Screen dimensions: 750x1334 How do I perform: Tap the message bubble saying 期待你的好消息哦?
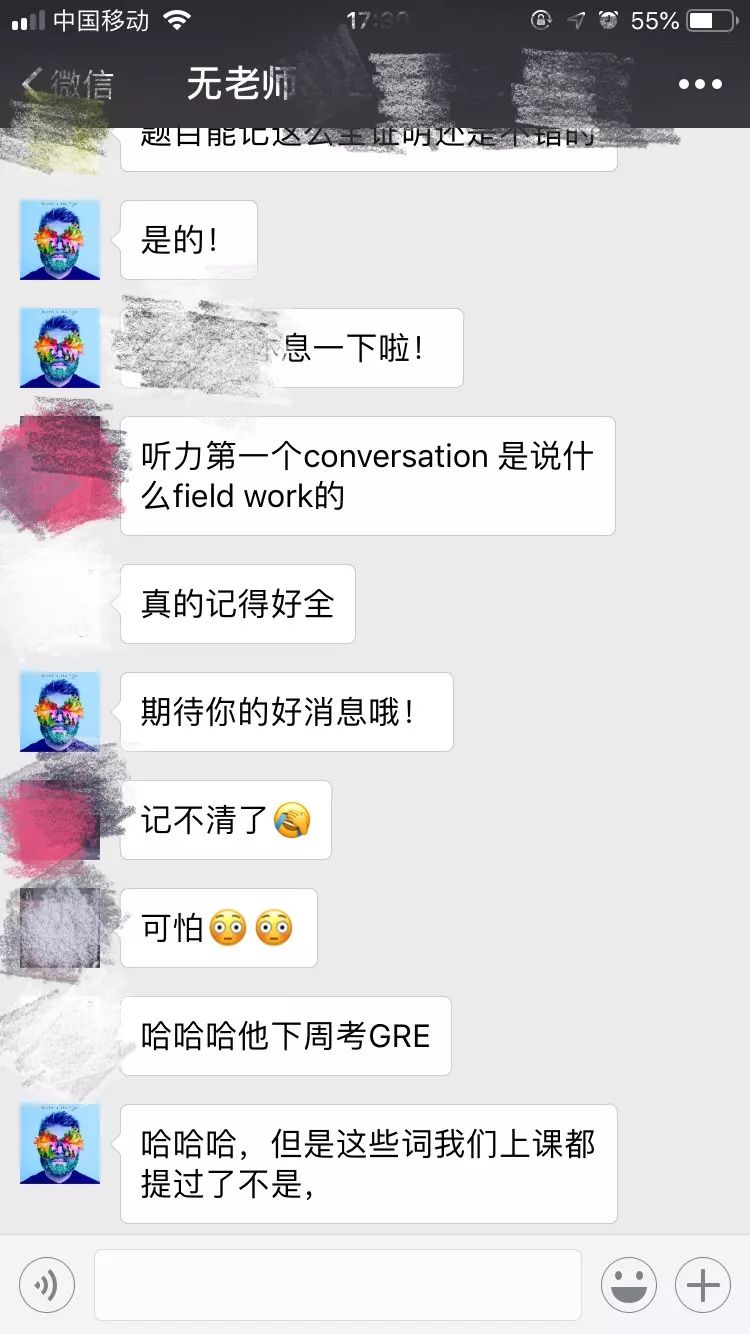286,712
